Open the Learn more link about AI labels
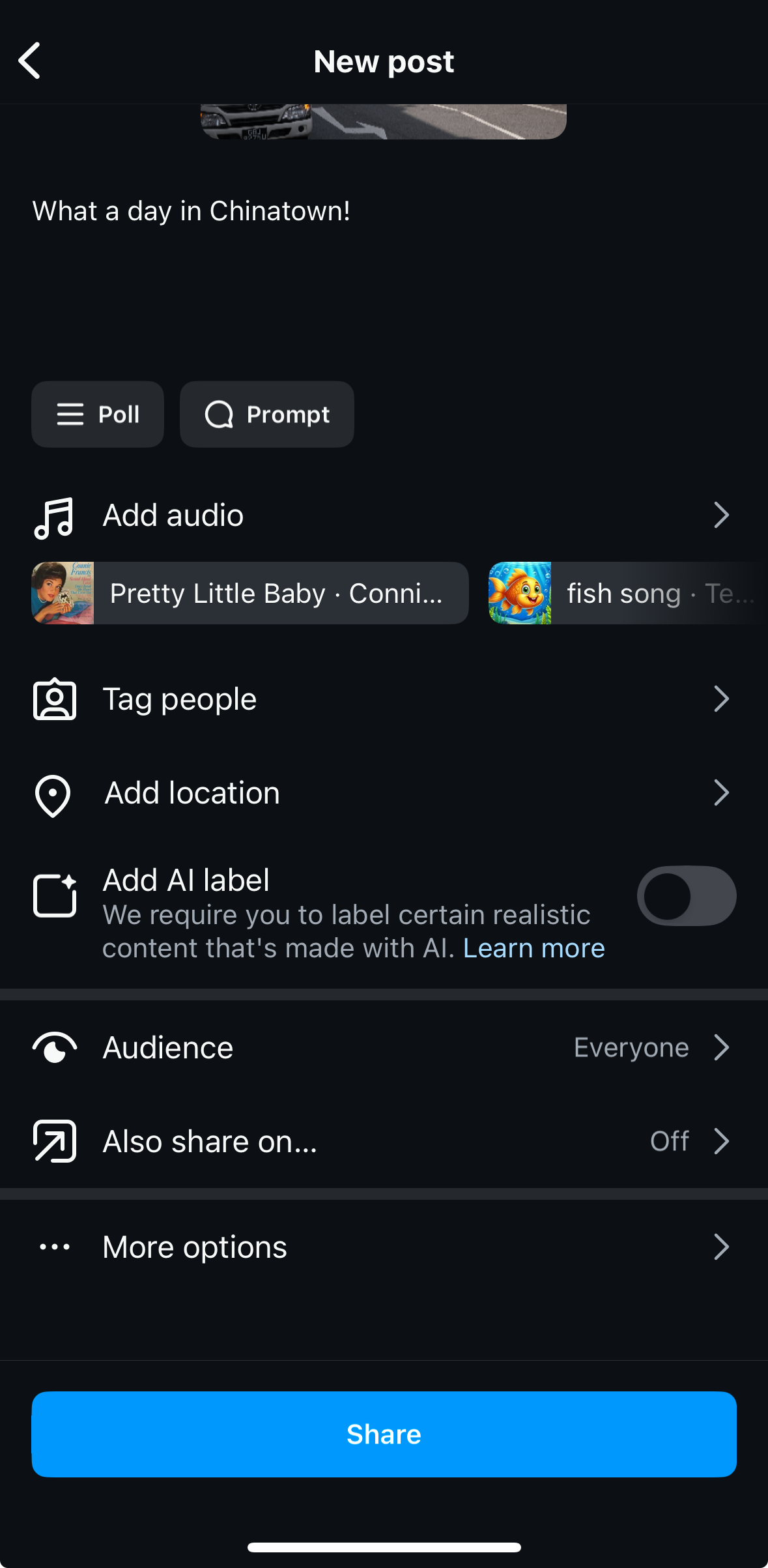 click(534, 948)
